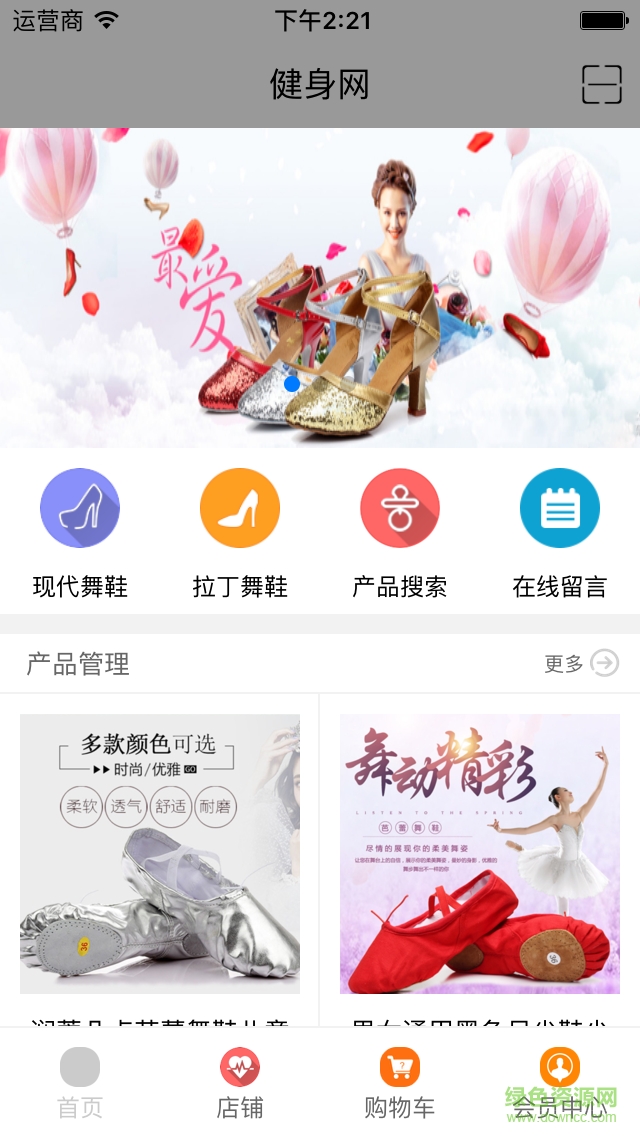Switch to the 店铺 tab
The image size is (640, 1136).
pos(240,1082)
